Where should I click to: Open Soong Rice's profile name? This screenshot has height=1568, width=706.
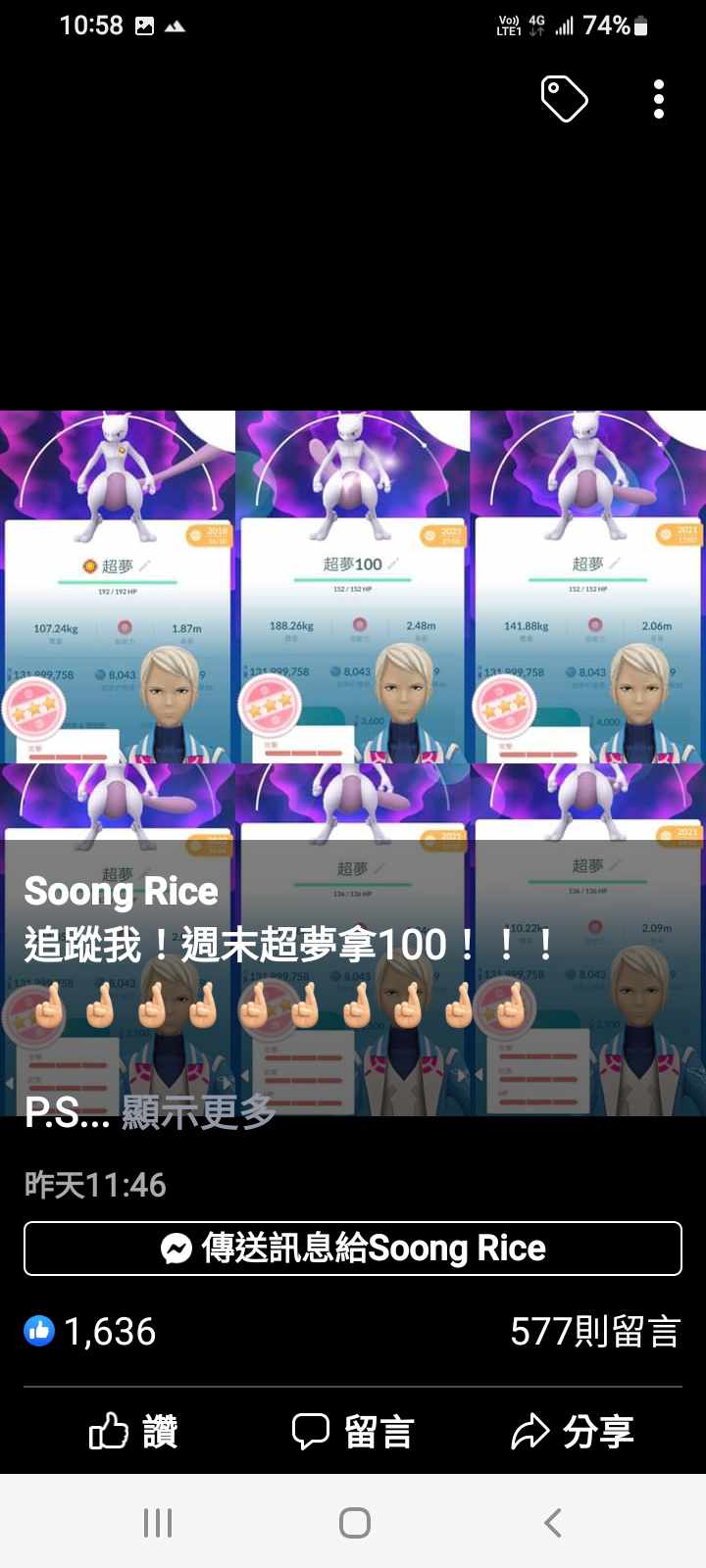[x=121, y=891]
